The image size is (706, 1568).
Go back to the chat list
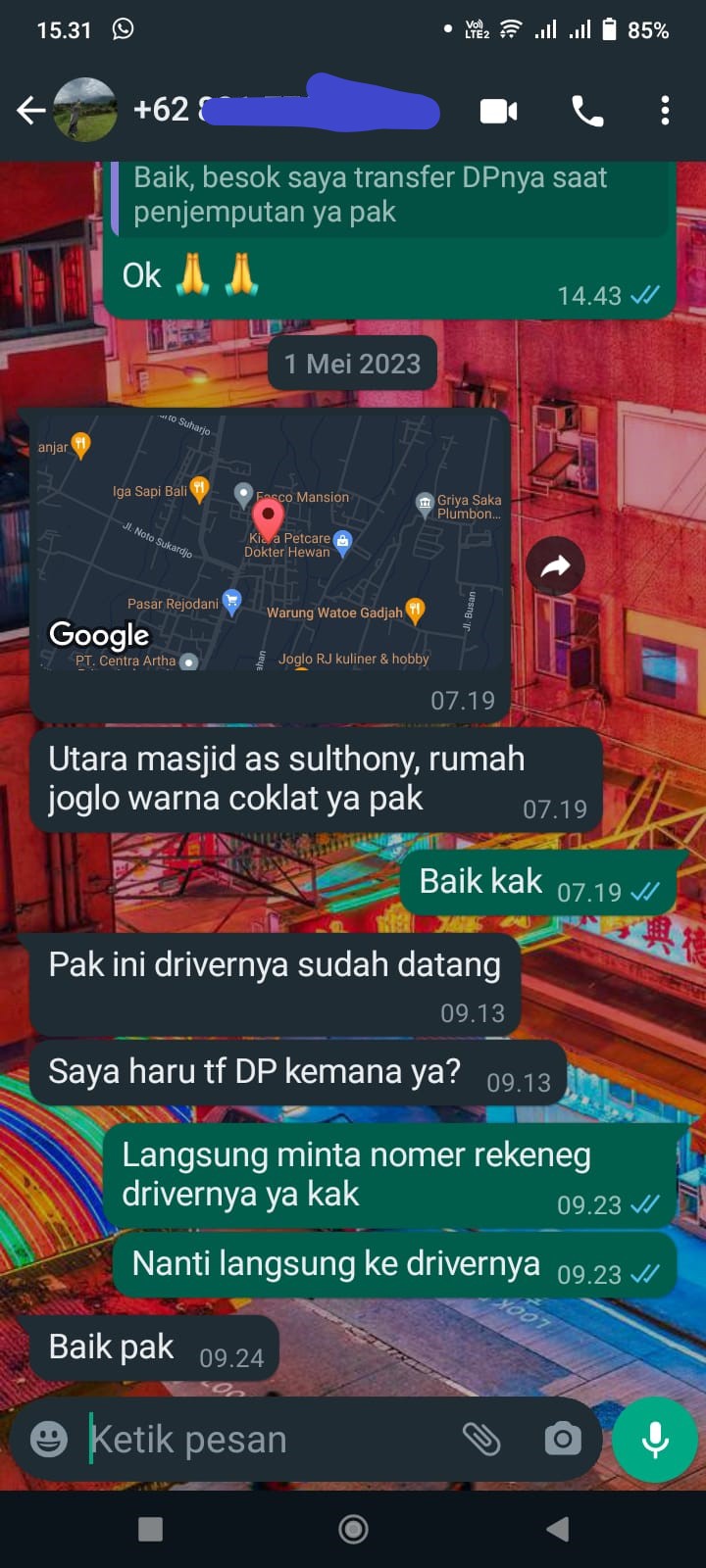31,111
